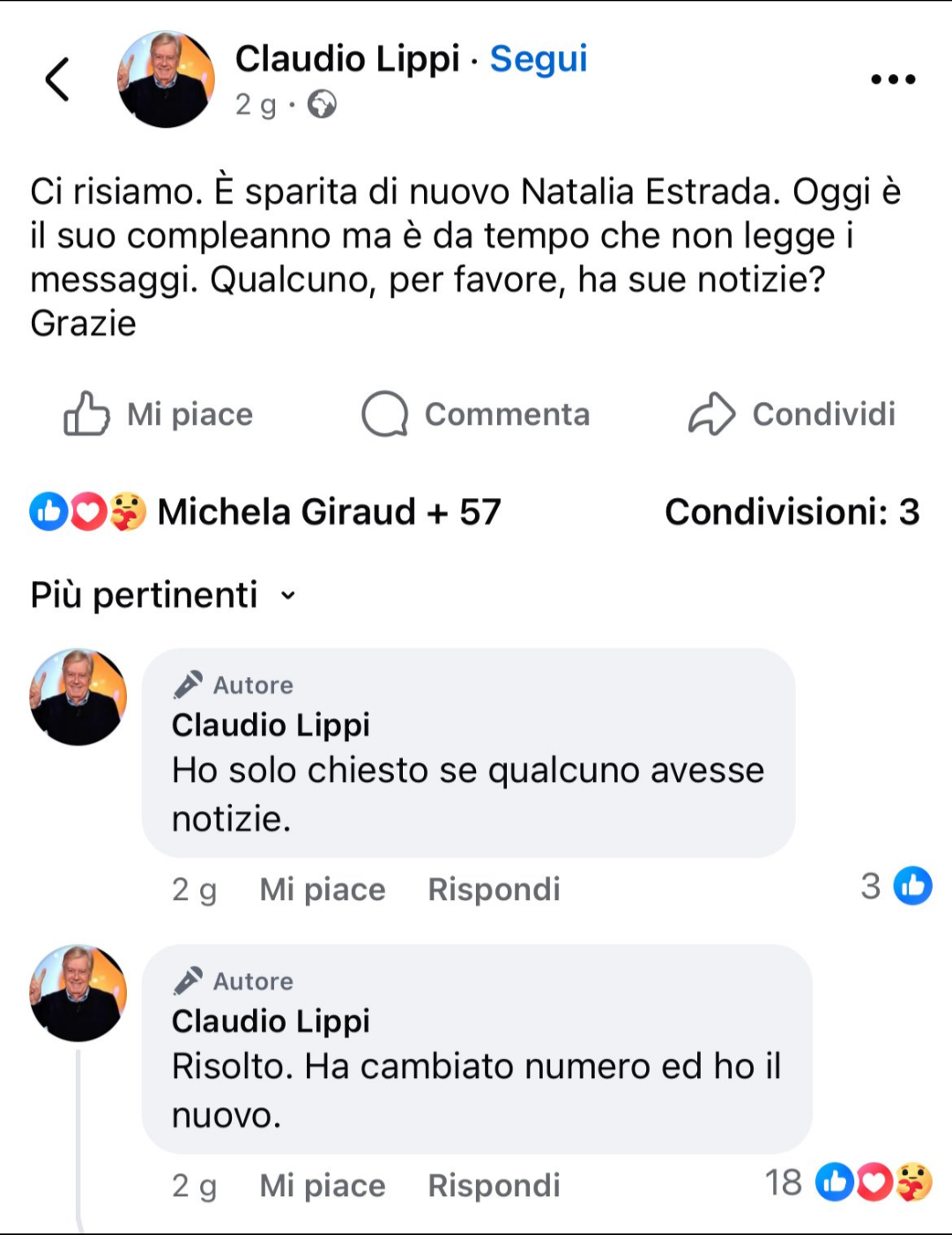Reply to the comment "Ho solo chiesto"

tap(494, 889)
